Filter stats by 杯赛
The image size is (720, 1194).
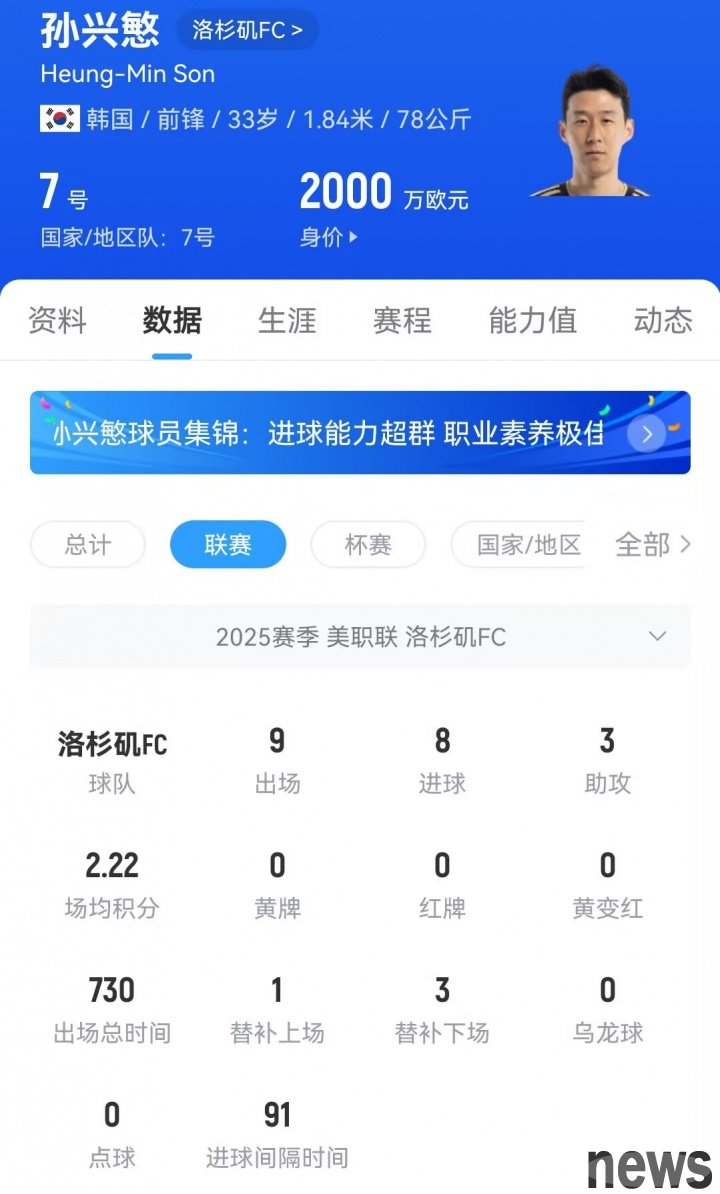(x=368, y=545)
